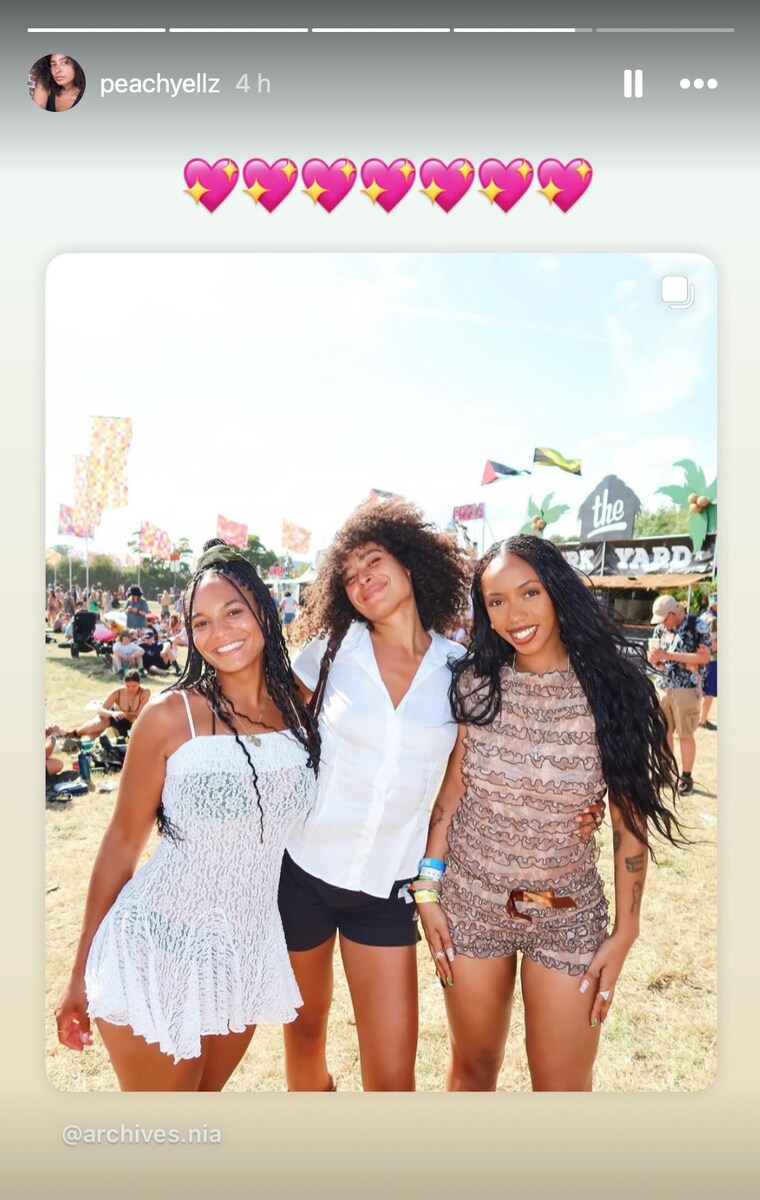This screenshot has width=760, height=1200.
Task: Open peachyellz's profile picture
Action: (56, 83)
